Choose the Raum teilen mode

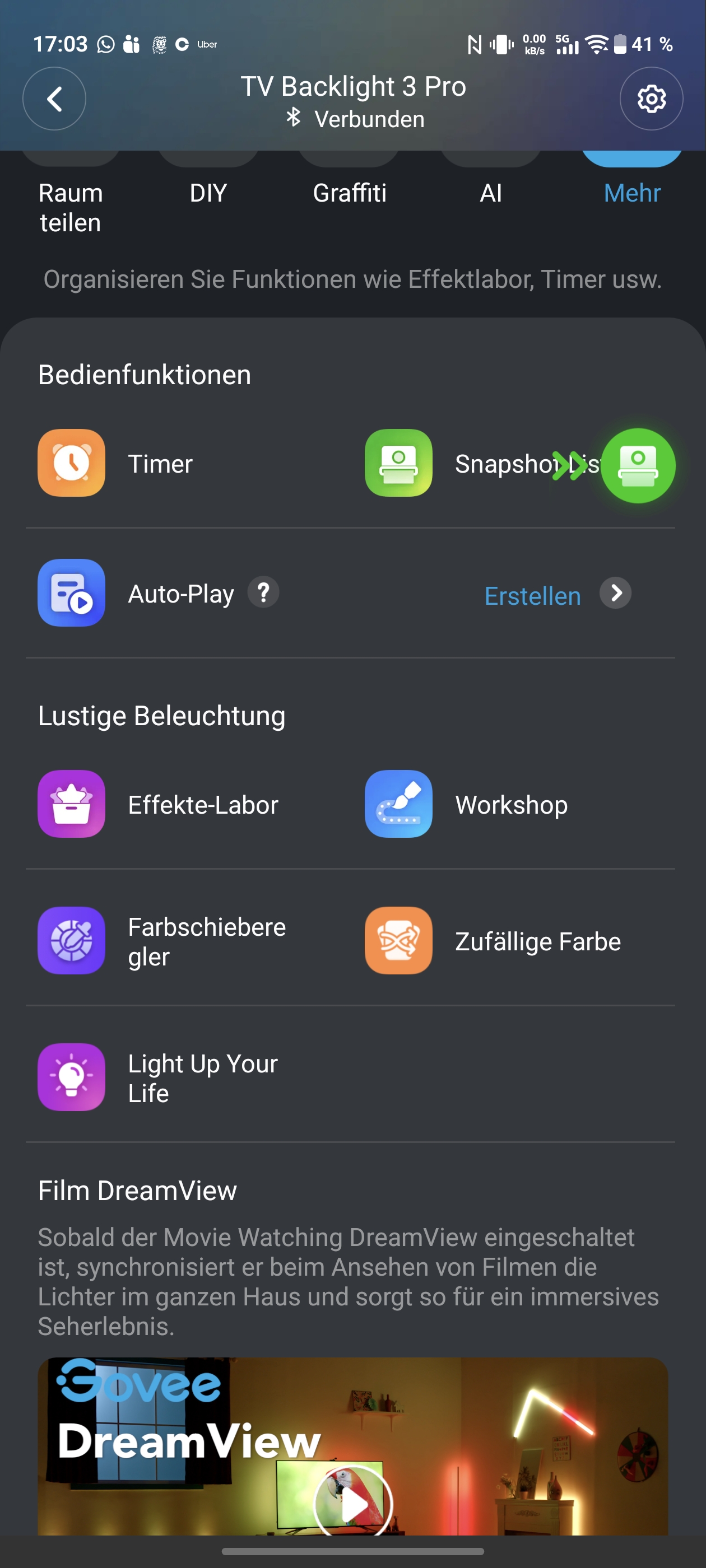click(70, 207)
